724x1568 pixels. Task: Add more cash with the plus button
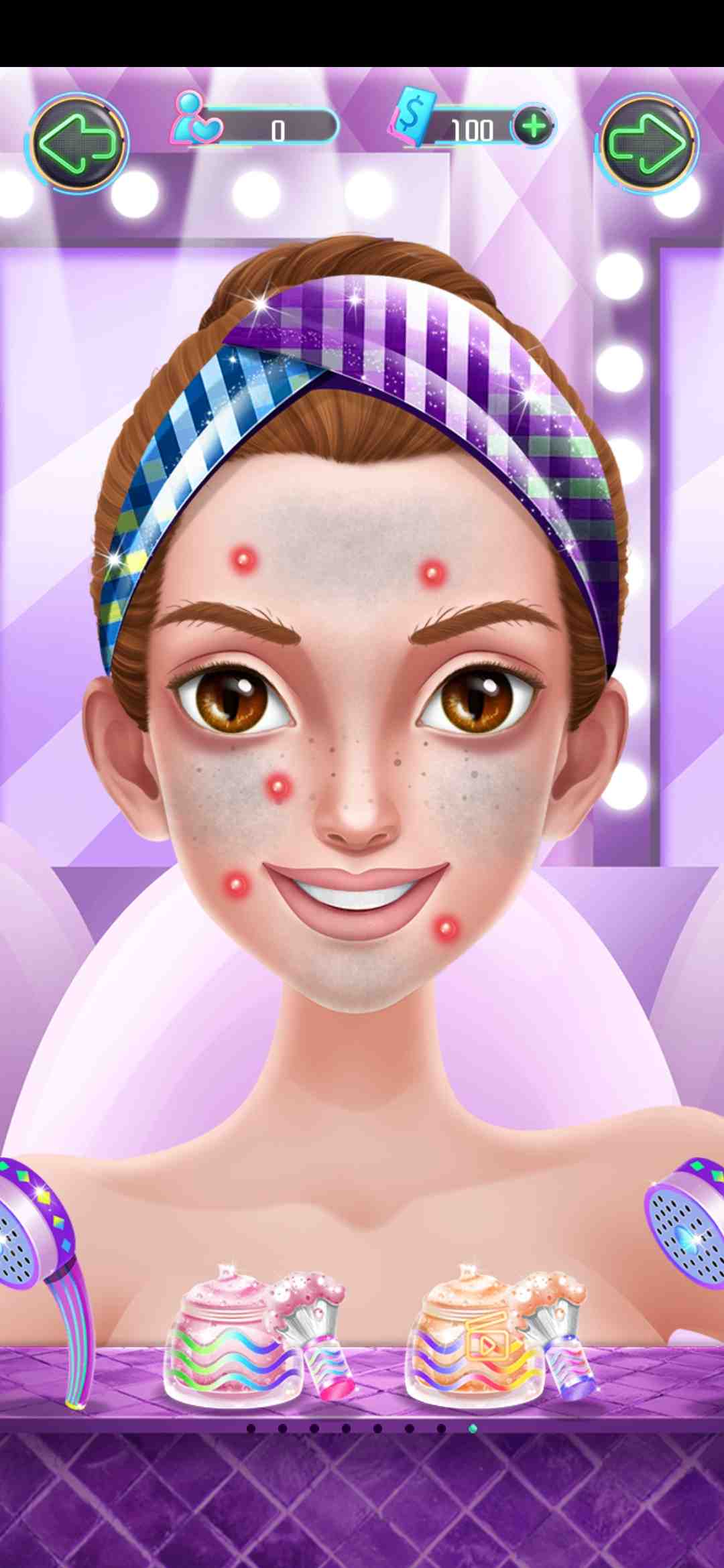[534, 127]
